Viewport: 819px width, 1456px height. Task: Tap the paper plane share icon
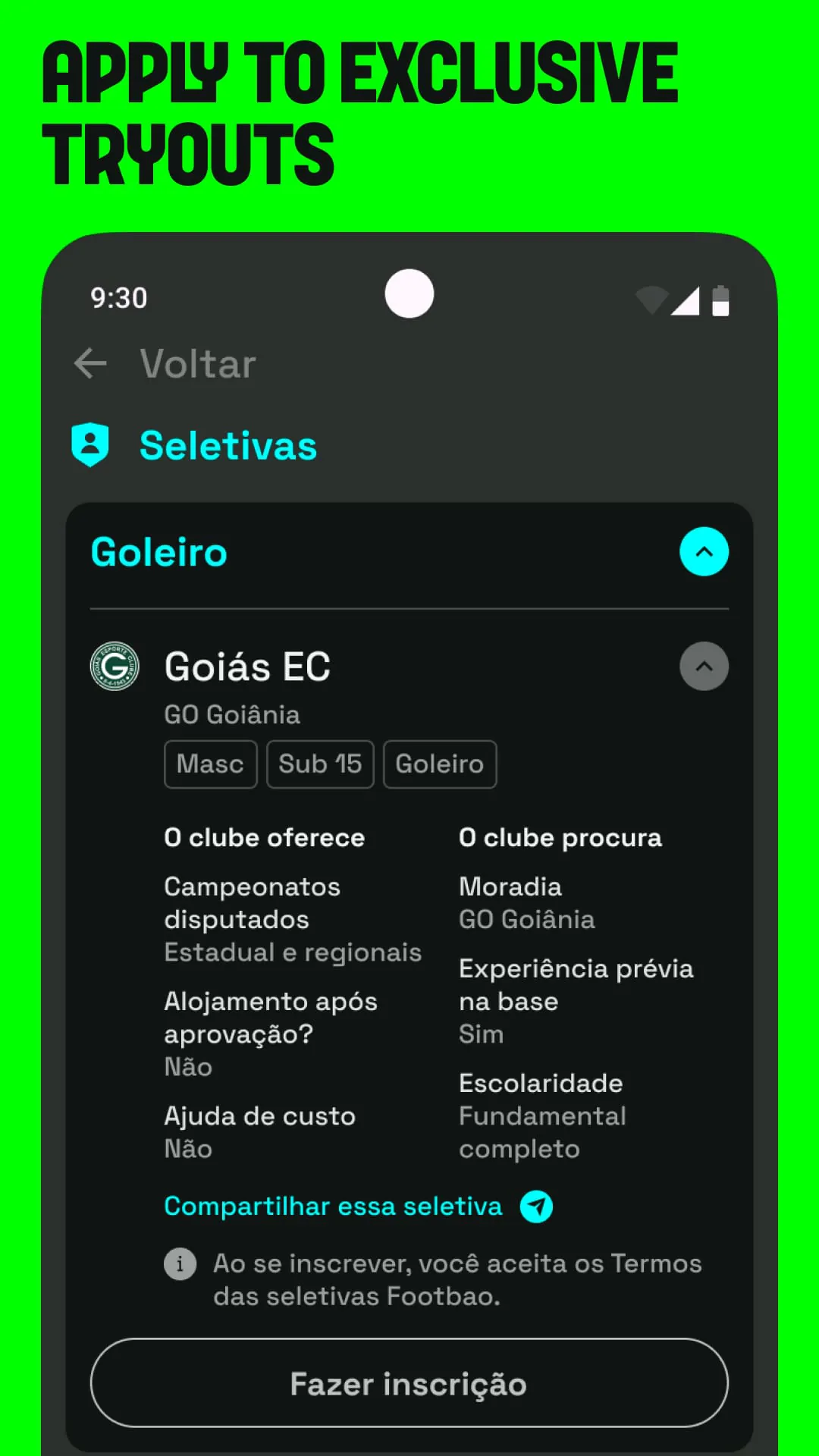coord(537,1206)
